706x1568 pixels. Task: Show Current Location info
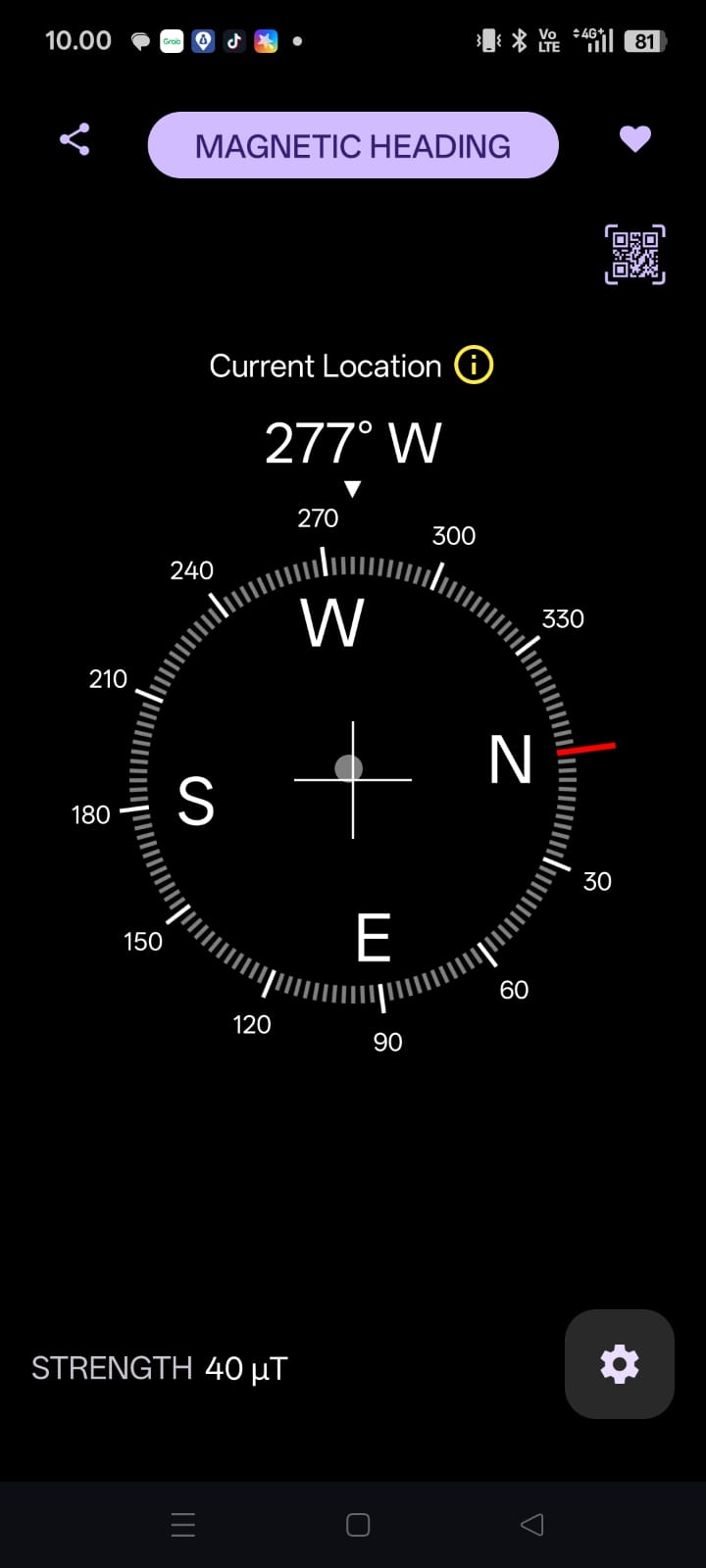click(x=474, y=366)
